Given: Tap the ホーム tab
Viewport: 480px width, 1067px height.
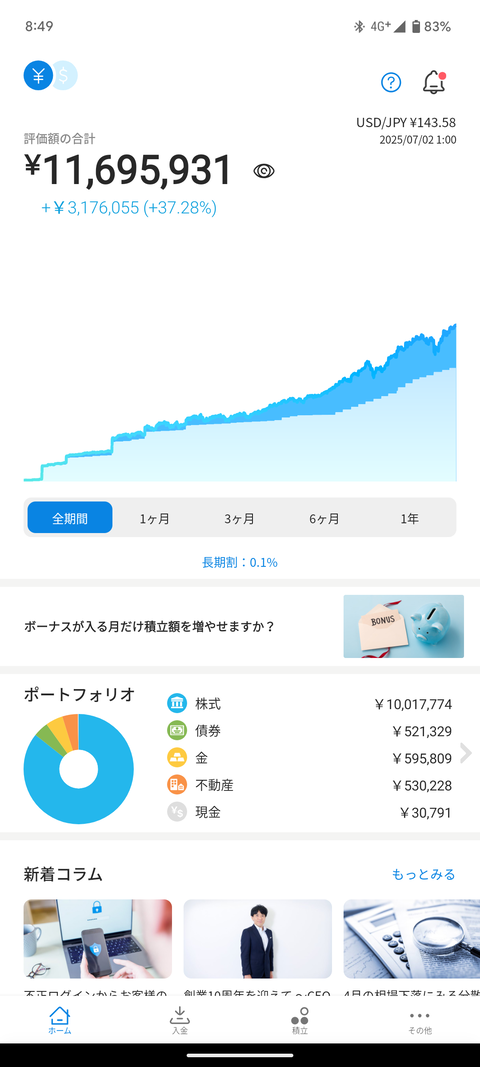Looking at the screenshot, I should 60,1021.
